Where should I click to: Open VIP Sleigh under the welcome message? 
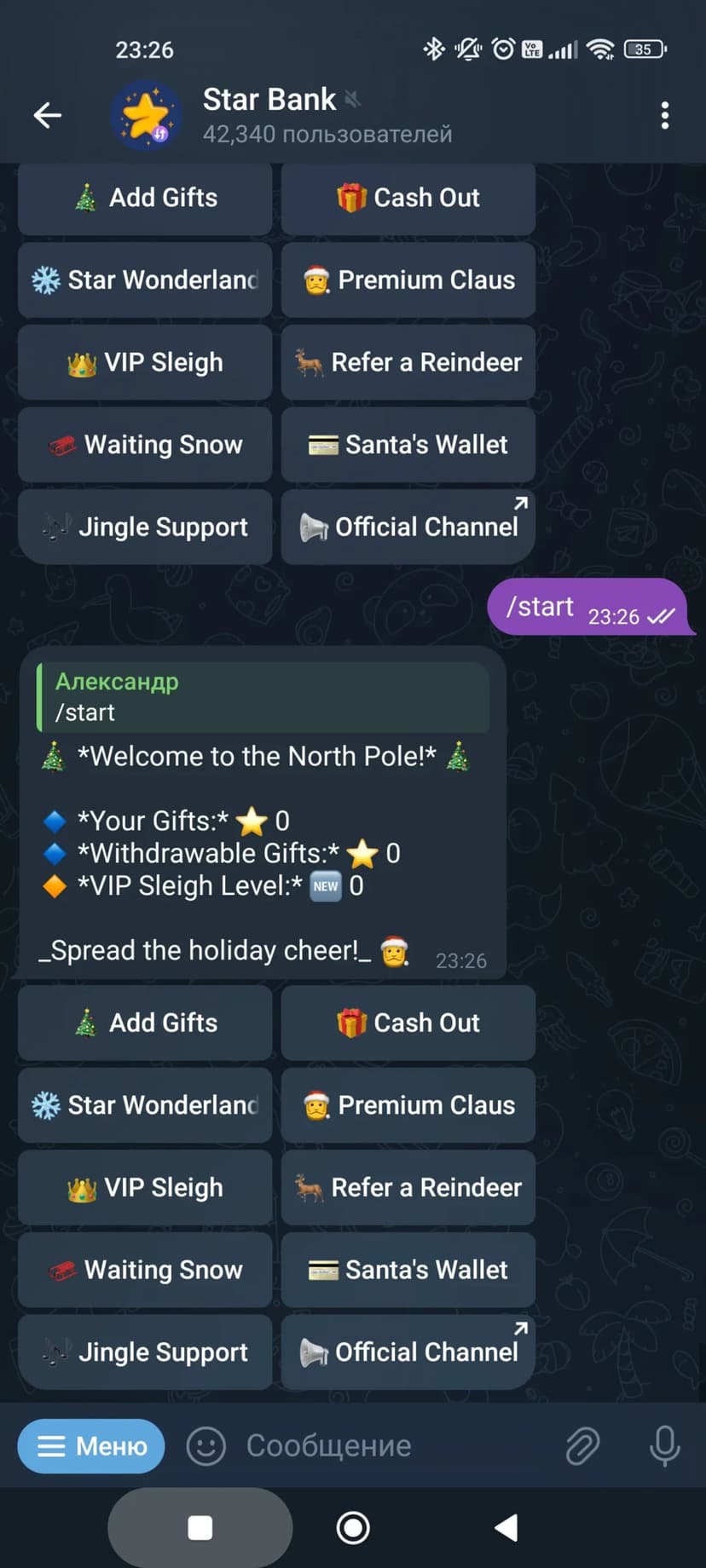tap(145, 1187)
